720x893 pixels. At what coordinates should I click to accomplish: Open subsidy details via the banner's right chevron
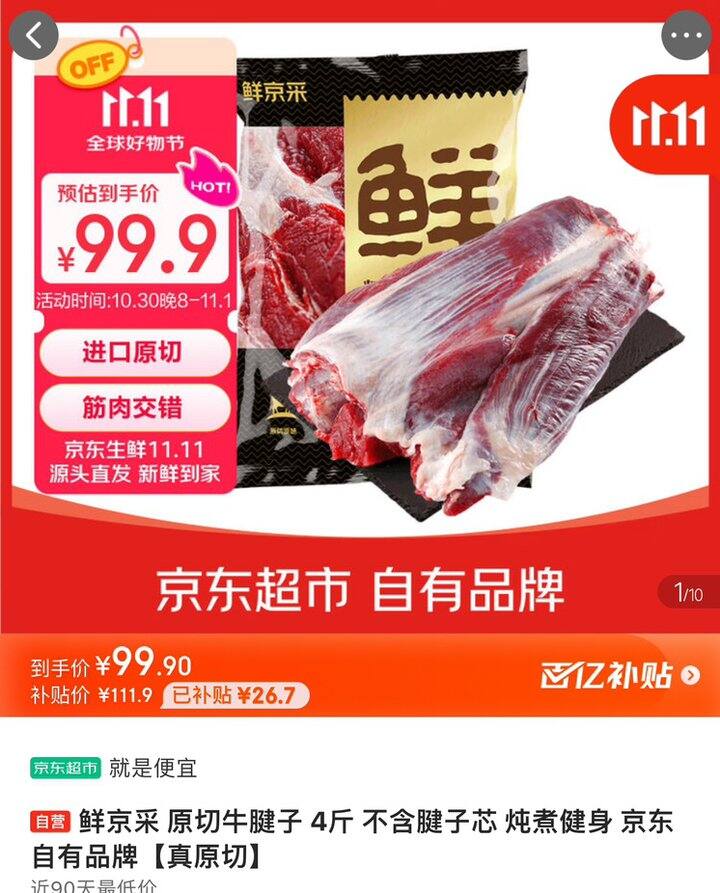click(692, 675)
